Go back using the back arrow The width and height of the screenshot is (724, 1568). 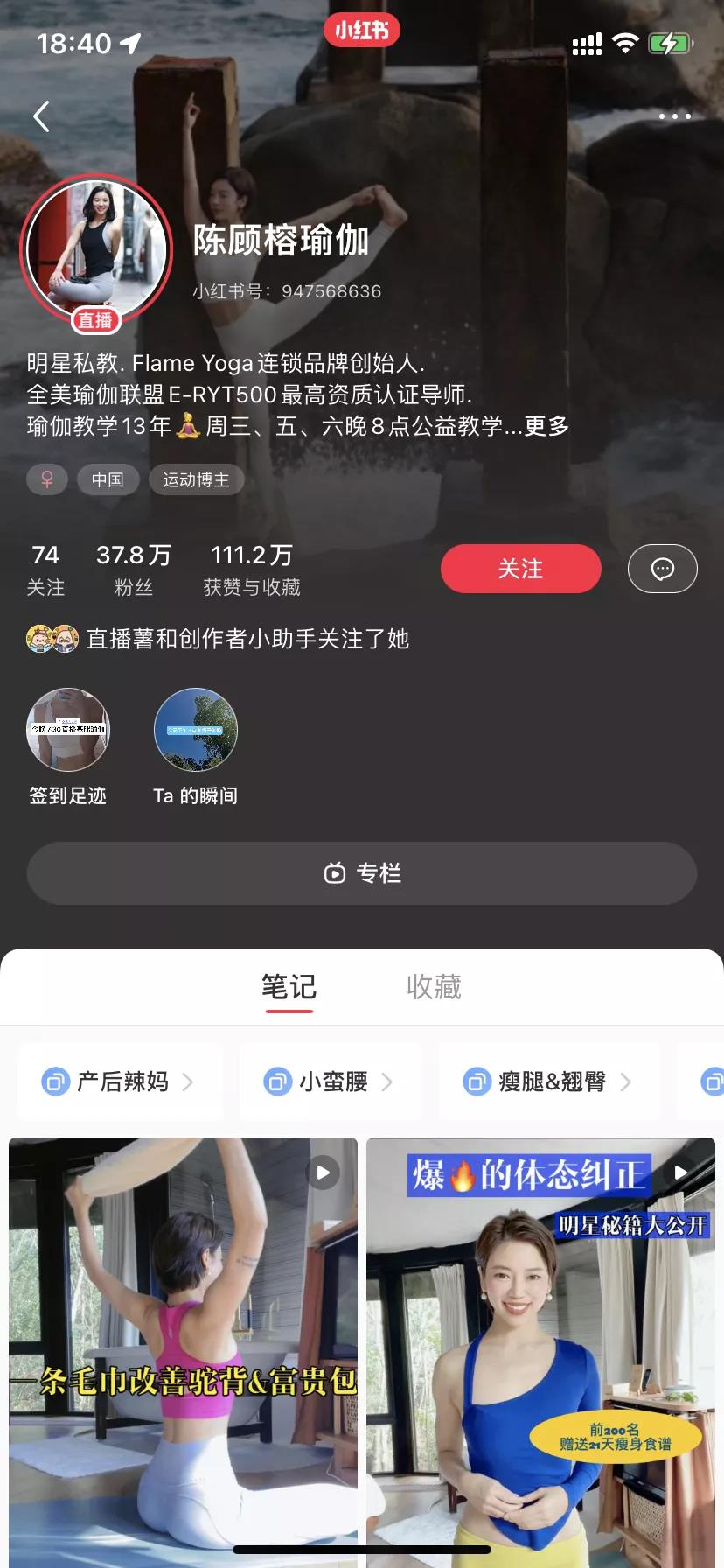click(41, 116)
